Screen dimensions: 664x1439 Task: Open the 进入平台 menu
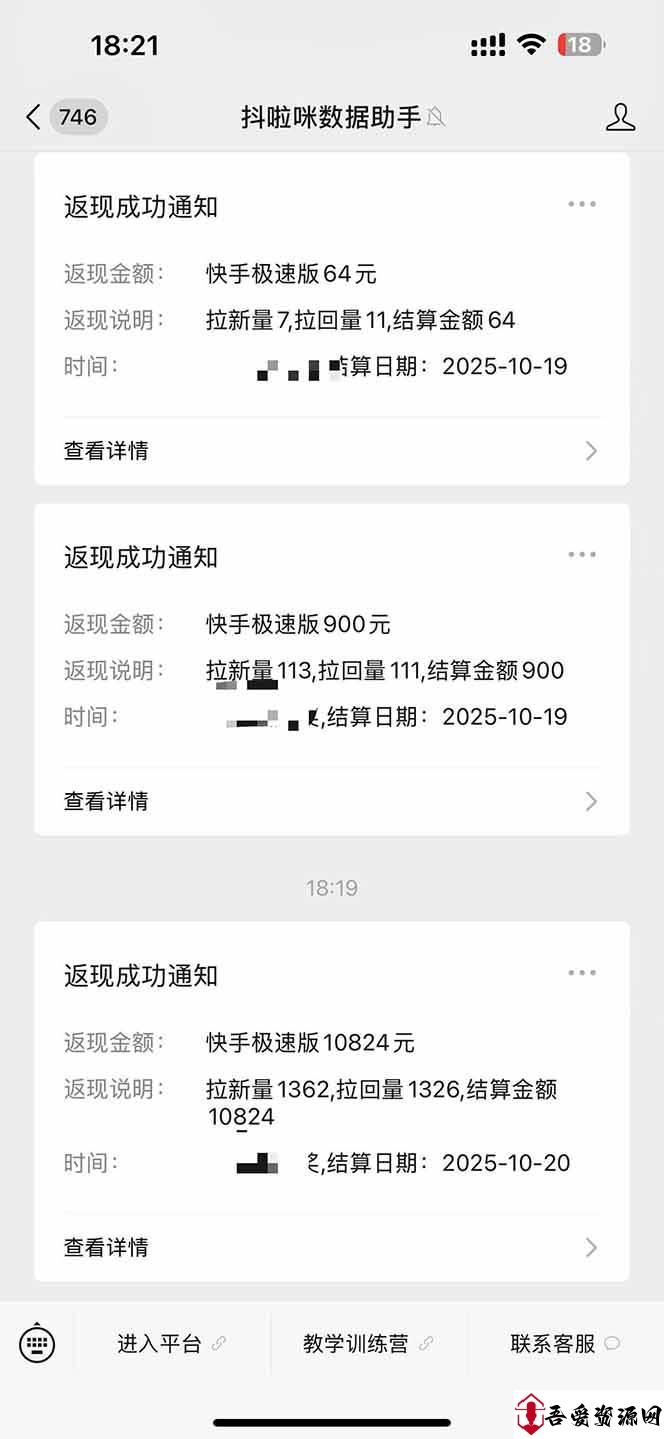pyautogui.click(x=171, y=1343)
